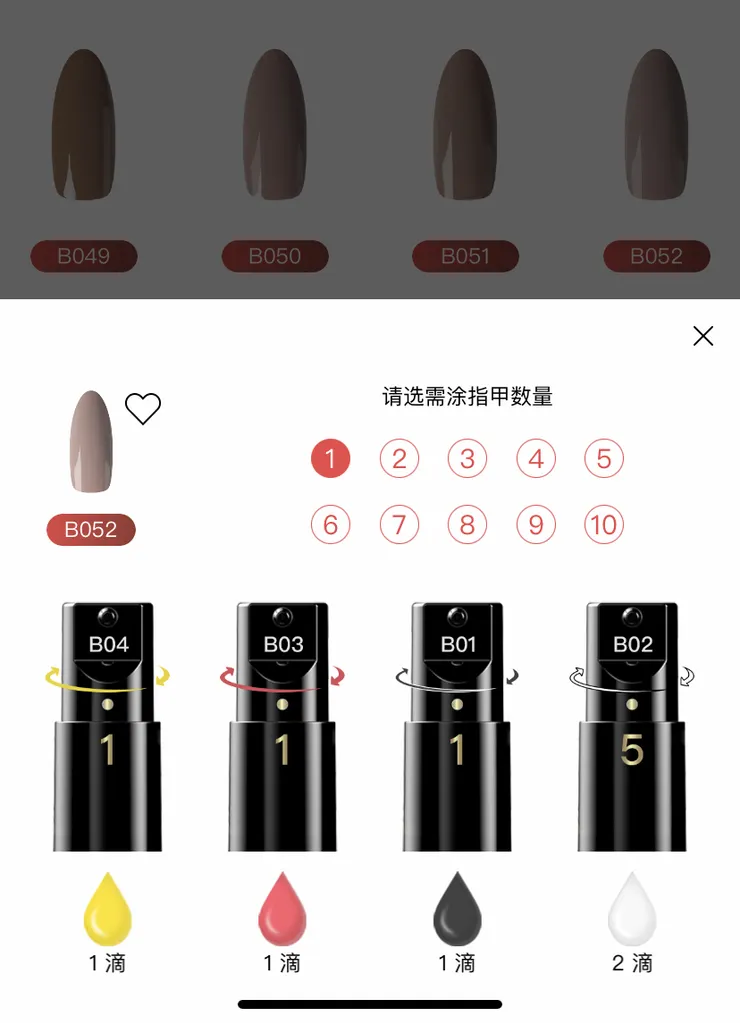Tap the red droplet under bottle B03
Viewport: 740px width, 1023px height.
pos(282,915)
